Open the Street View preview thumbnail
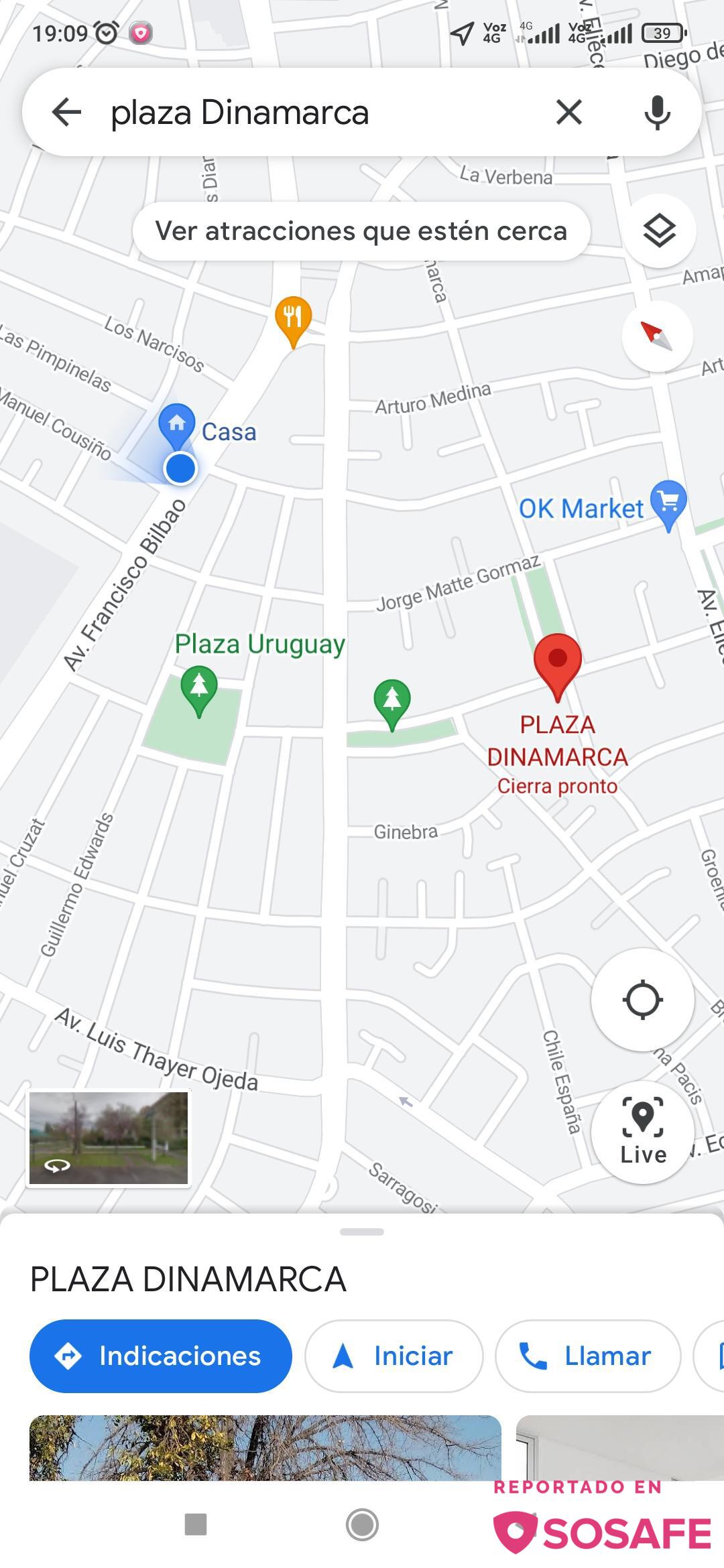Viewport: 724px width, 1568px height. point(109,1138)
